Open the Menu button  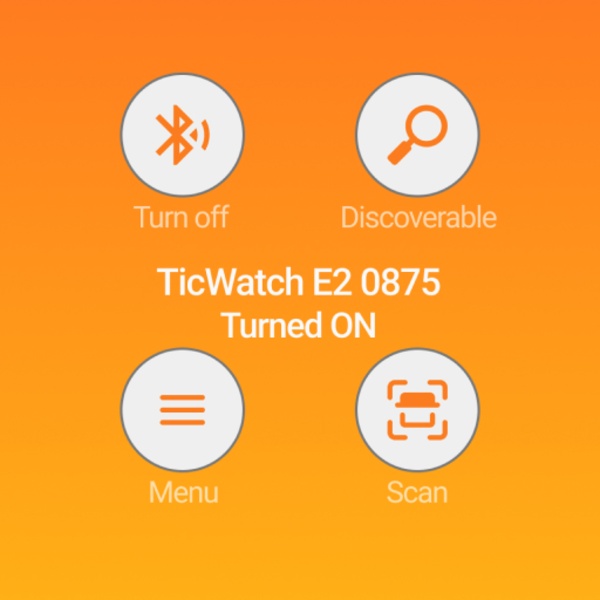coord(182,410)
